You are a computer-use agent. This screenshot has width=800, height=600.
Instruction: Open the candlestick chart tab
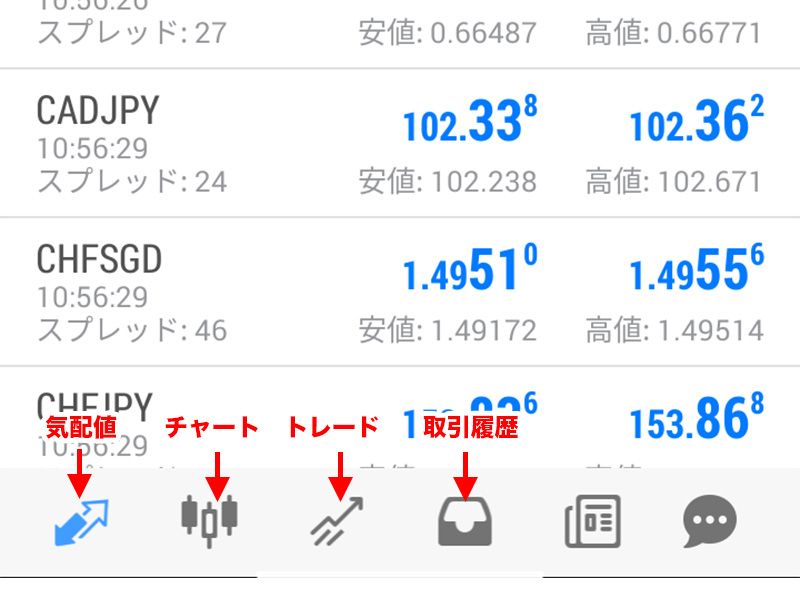(209, 520)
